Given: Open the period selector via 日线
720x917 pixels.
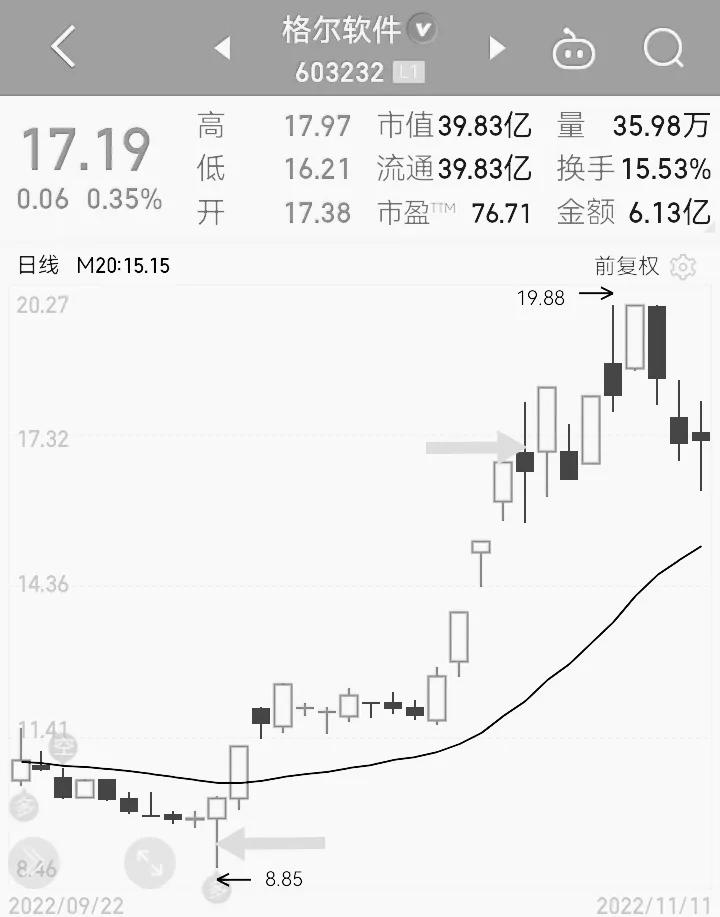Looking at the screenshot, I should point(33,266).
